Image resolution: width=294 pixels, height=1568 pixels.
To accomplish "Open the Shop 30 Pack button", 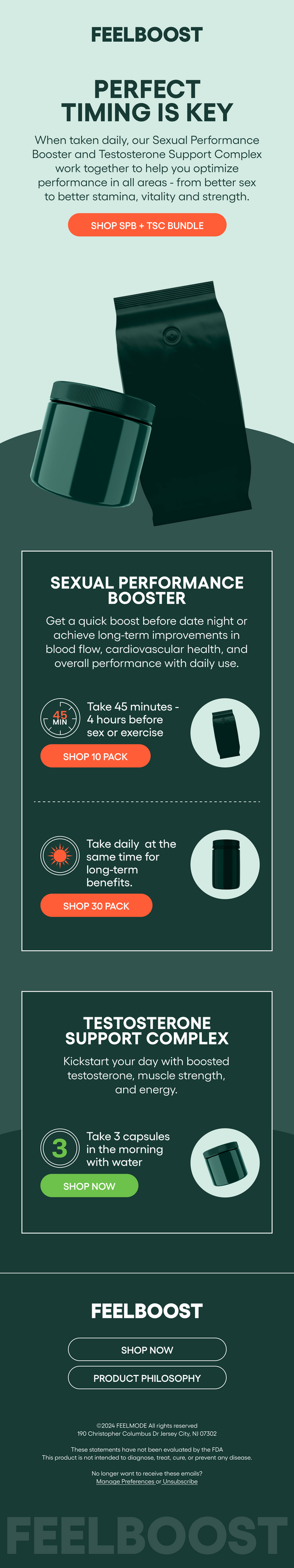I will click(96, 906).
